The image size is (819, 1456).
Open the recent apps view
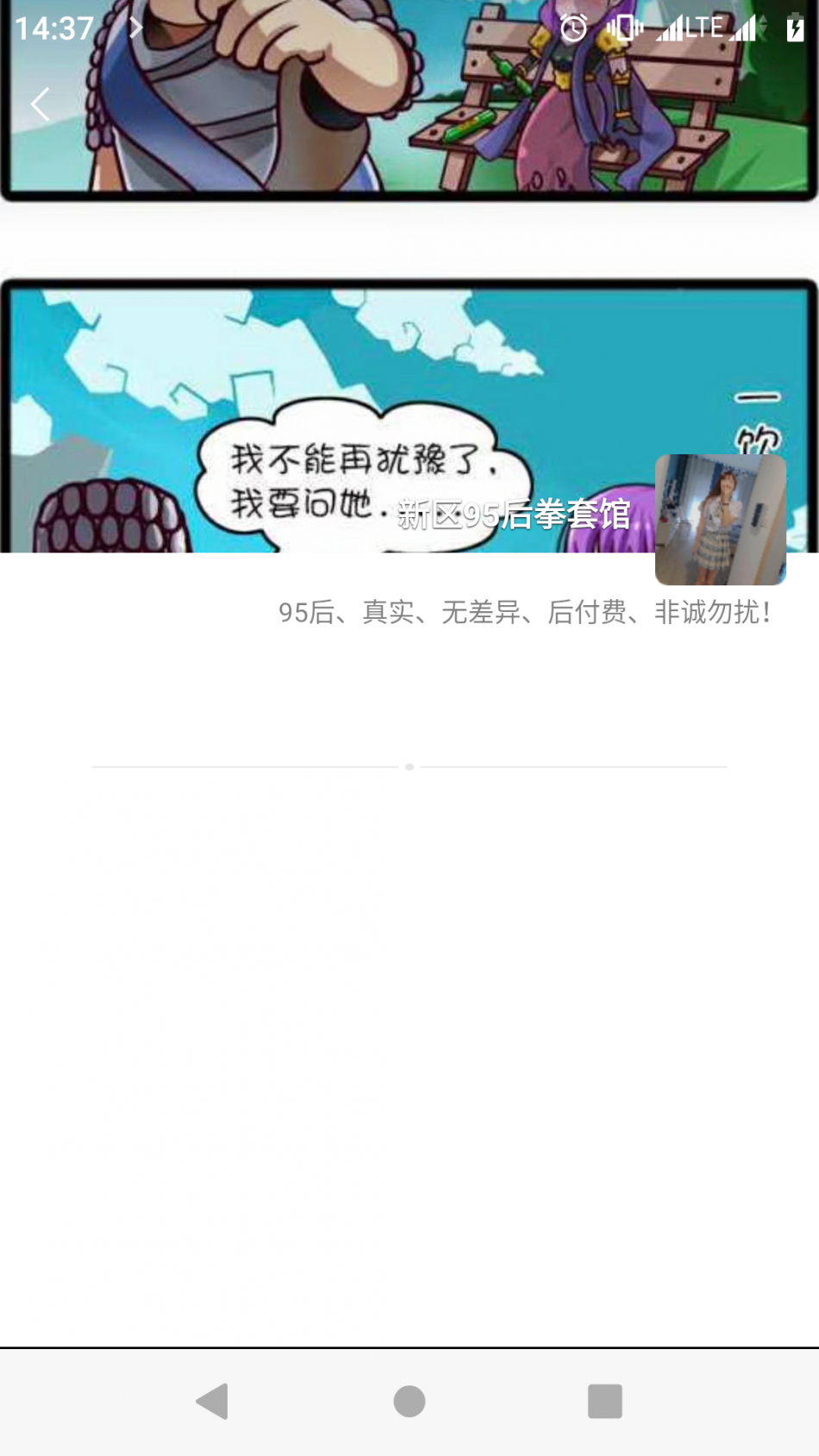pos(604,1401)
